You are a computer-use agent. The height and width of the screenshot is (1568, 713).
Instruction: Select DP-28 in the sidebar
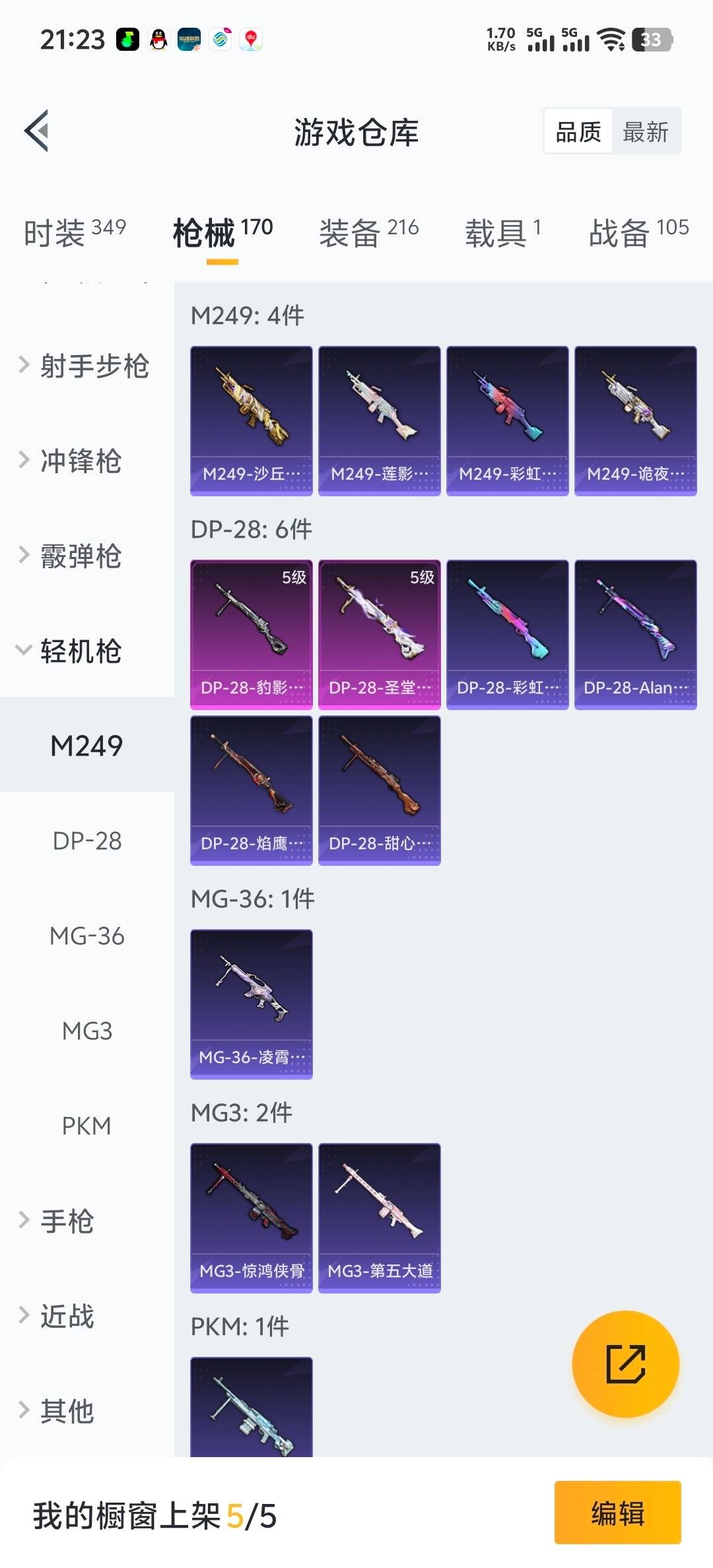[x=86, y=841]
